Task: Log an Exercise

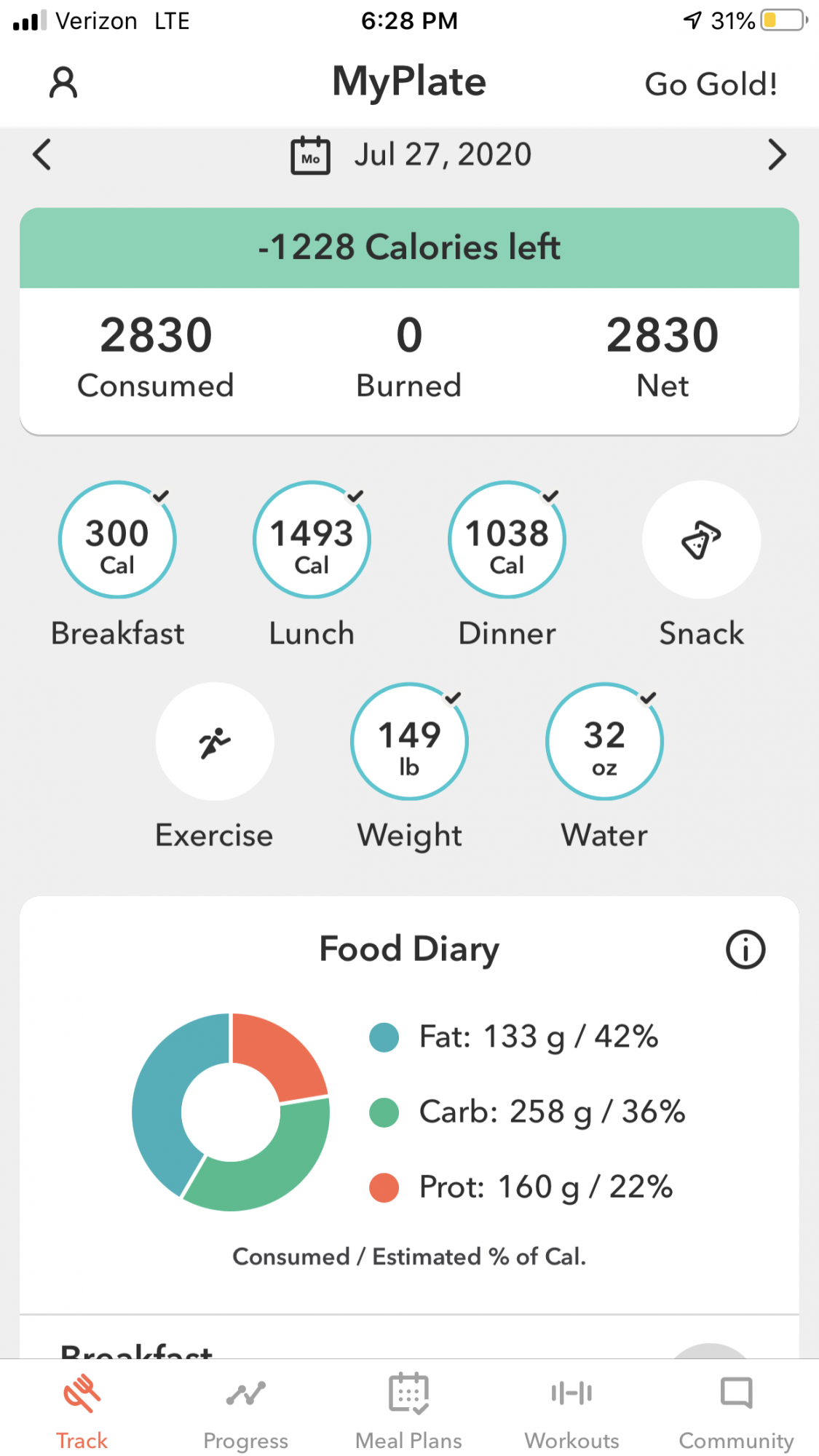Action: [215, 741]
